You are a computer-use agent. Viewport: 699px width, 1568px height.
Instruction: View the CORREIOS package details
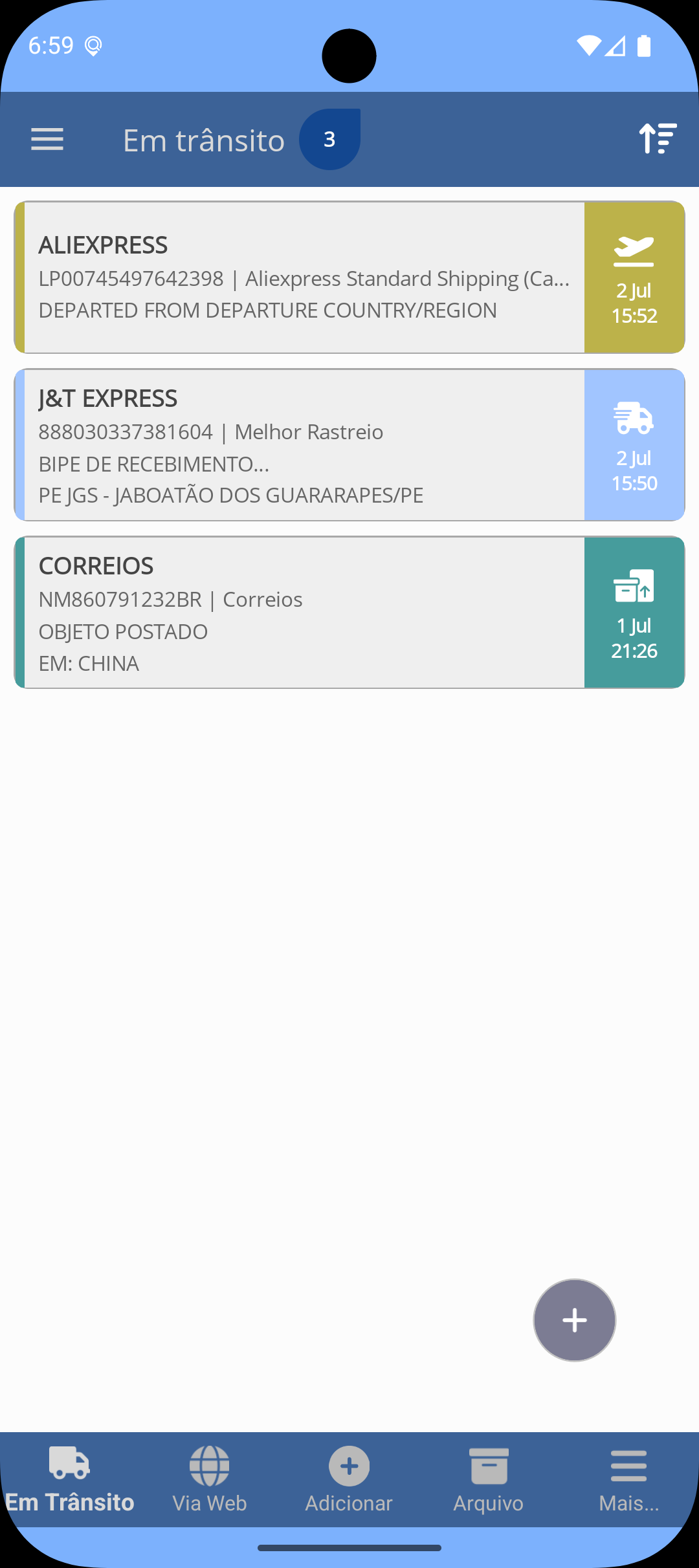click(349, 613)
